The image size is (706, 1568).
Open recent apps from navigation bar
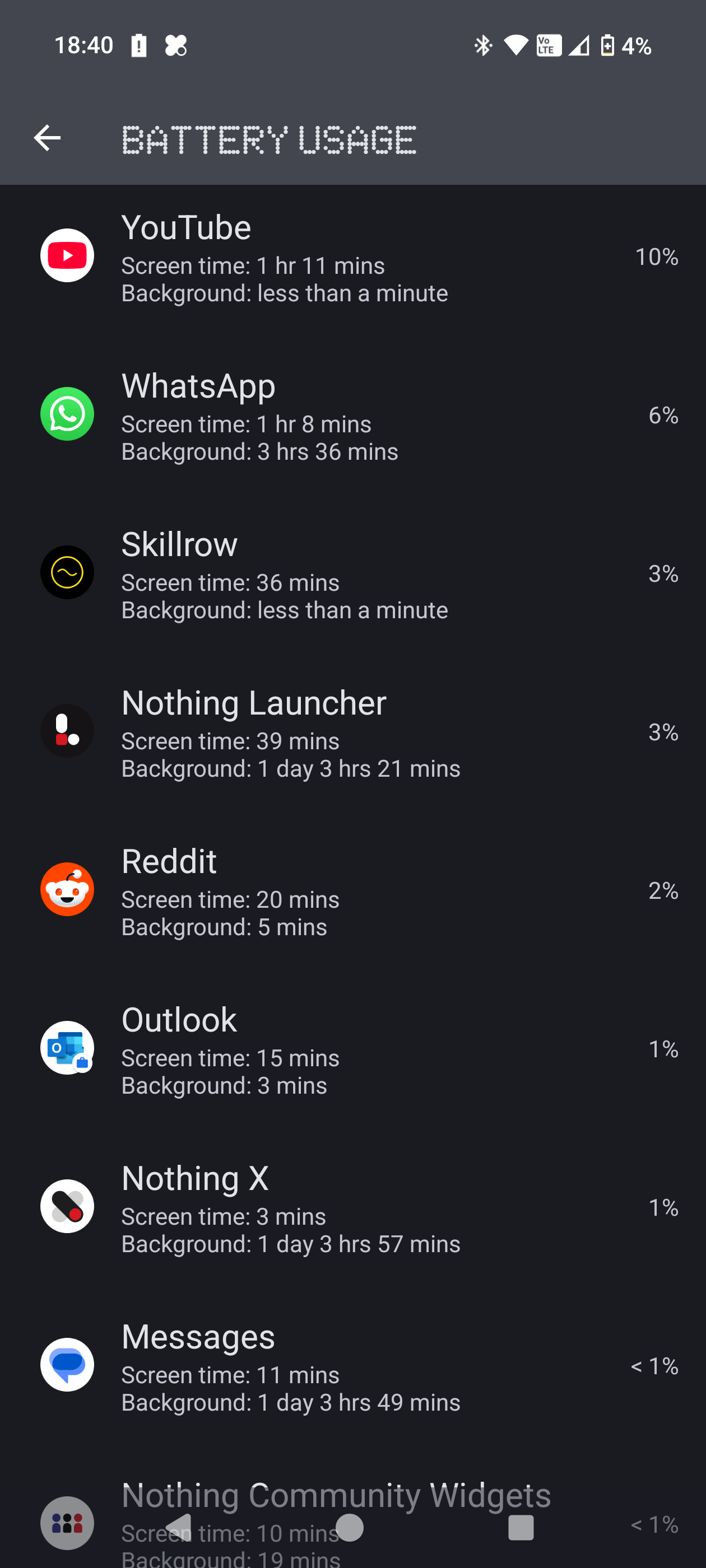pos(520,1527)
